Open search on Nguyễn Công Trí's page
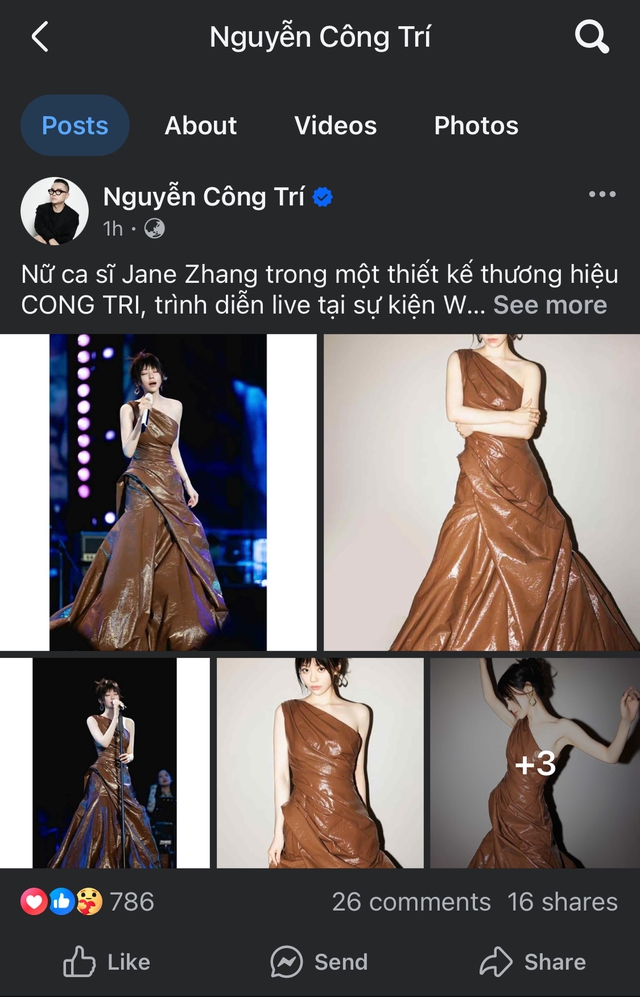The image size is (640, 997). point(592,38)
